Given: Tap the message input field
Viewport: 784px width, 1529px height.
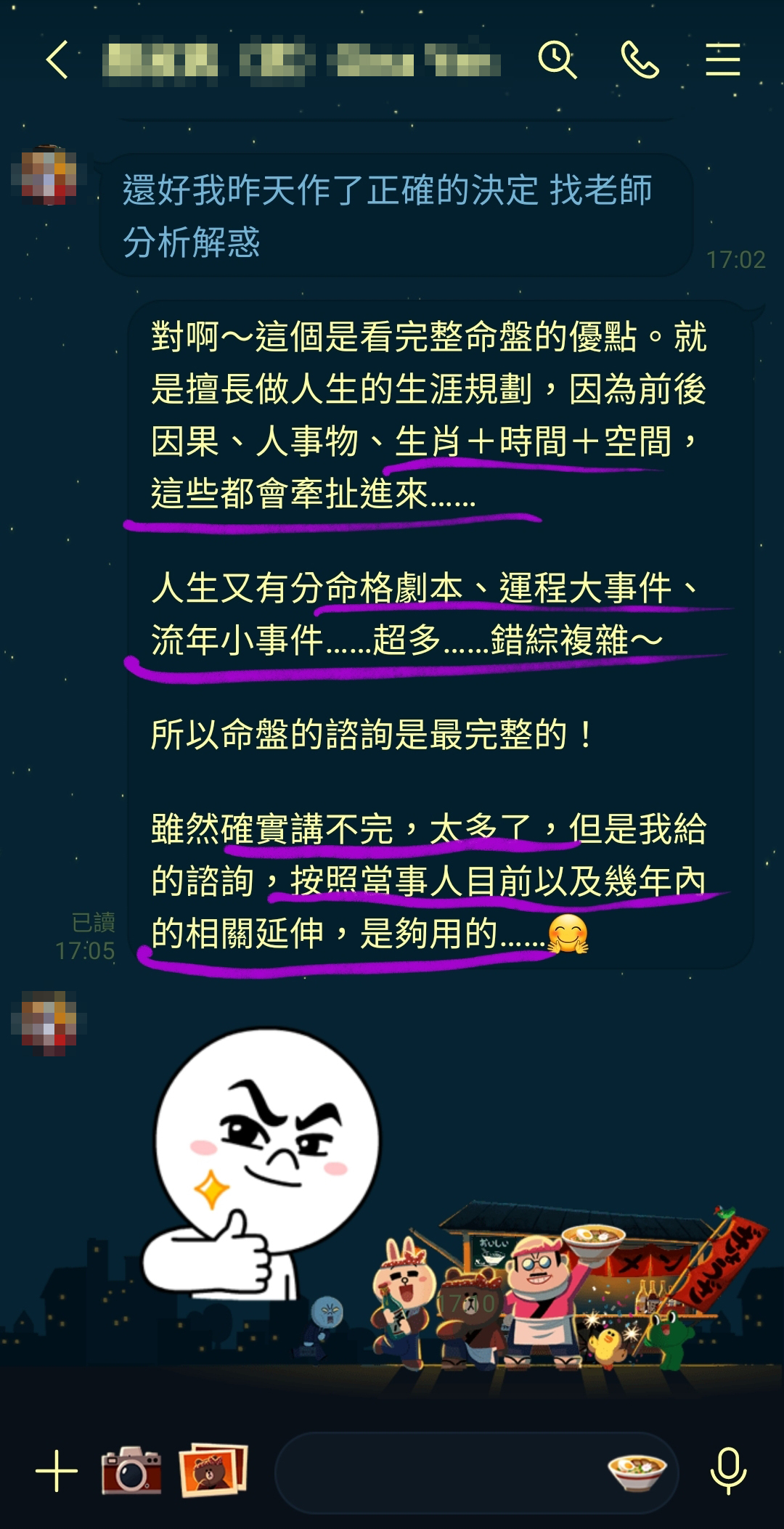Looking at the screenshot, I should click(436, 1472).
